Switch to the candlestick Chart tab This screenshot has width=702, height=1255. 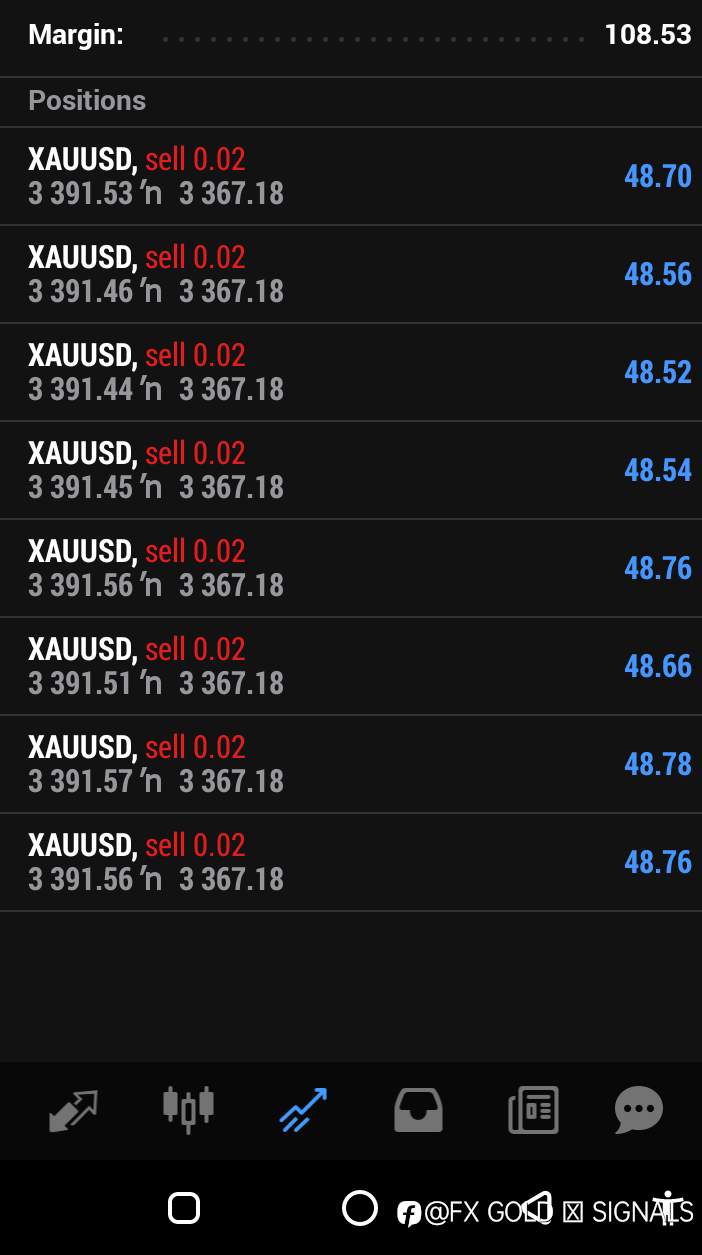(188, 1109)
